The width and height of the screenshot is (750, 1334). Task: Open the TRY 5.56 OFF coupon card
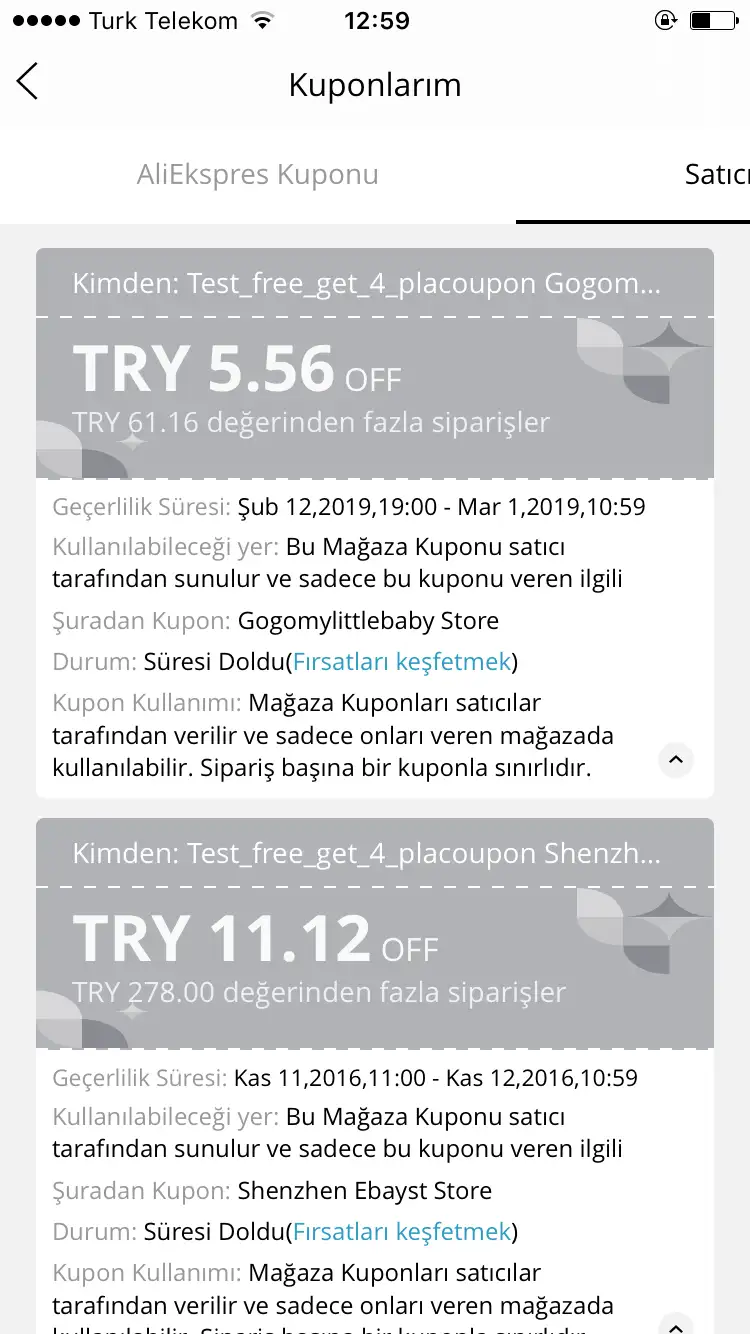click(x=375, y=364)
